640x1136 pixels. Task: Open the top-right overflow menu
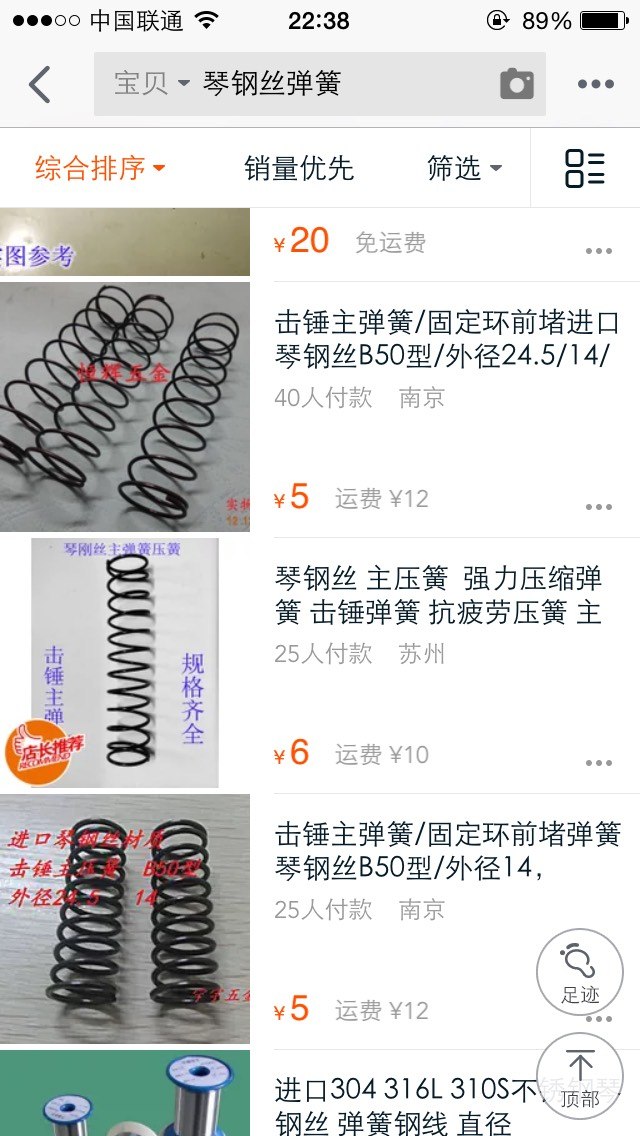tap(596, 84)
